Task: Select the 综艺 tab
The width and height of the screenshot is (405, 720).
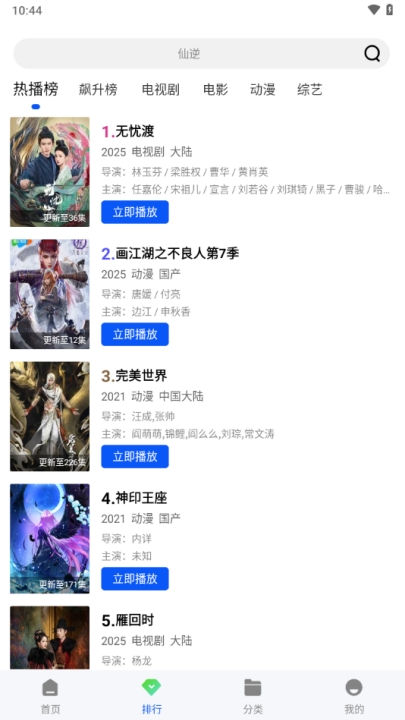Action: pyautogui.click(x=309, y=89)
